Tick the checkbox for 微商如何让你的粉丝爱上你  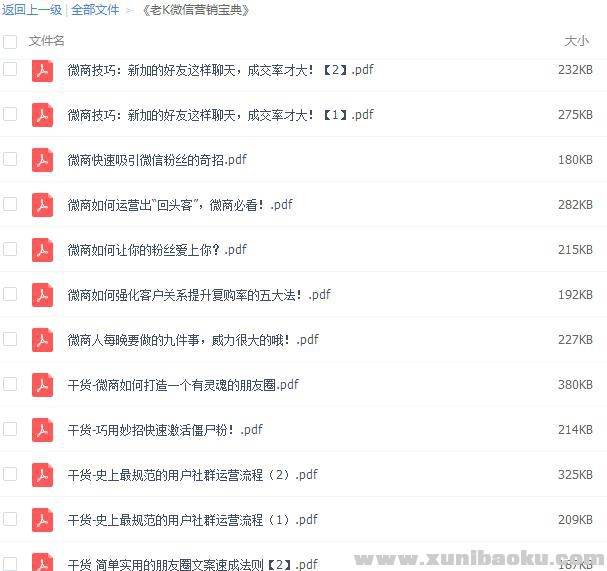point(10,249)
